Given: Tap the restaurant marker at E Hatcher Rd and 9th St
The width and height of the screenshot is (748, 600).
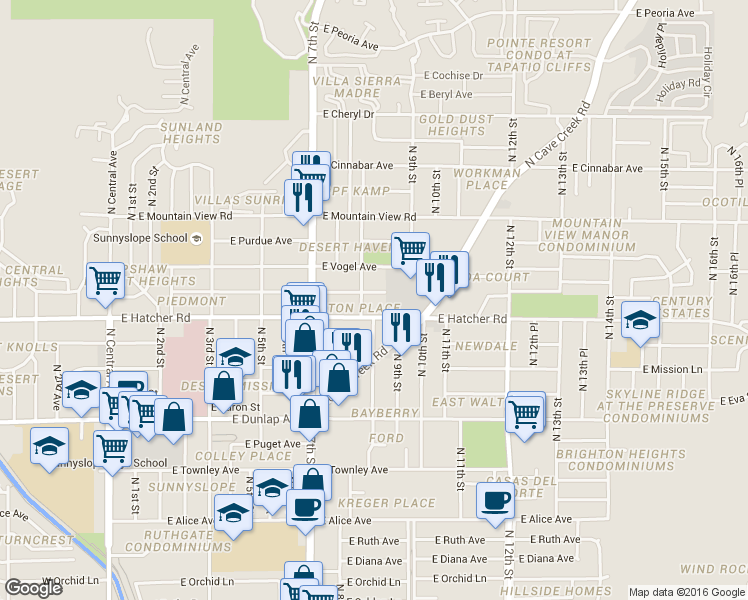Looking at the screenshot, I should point(399,327).
